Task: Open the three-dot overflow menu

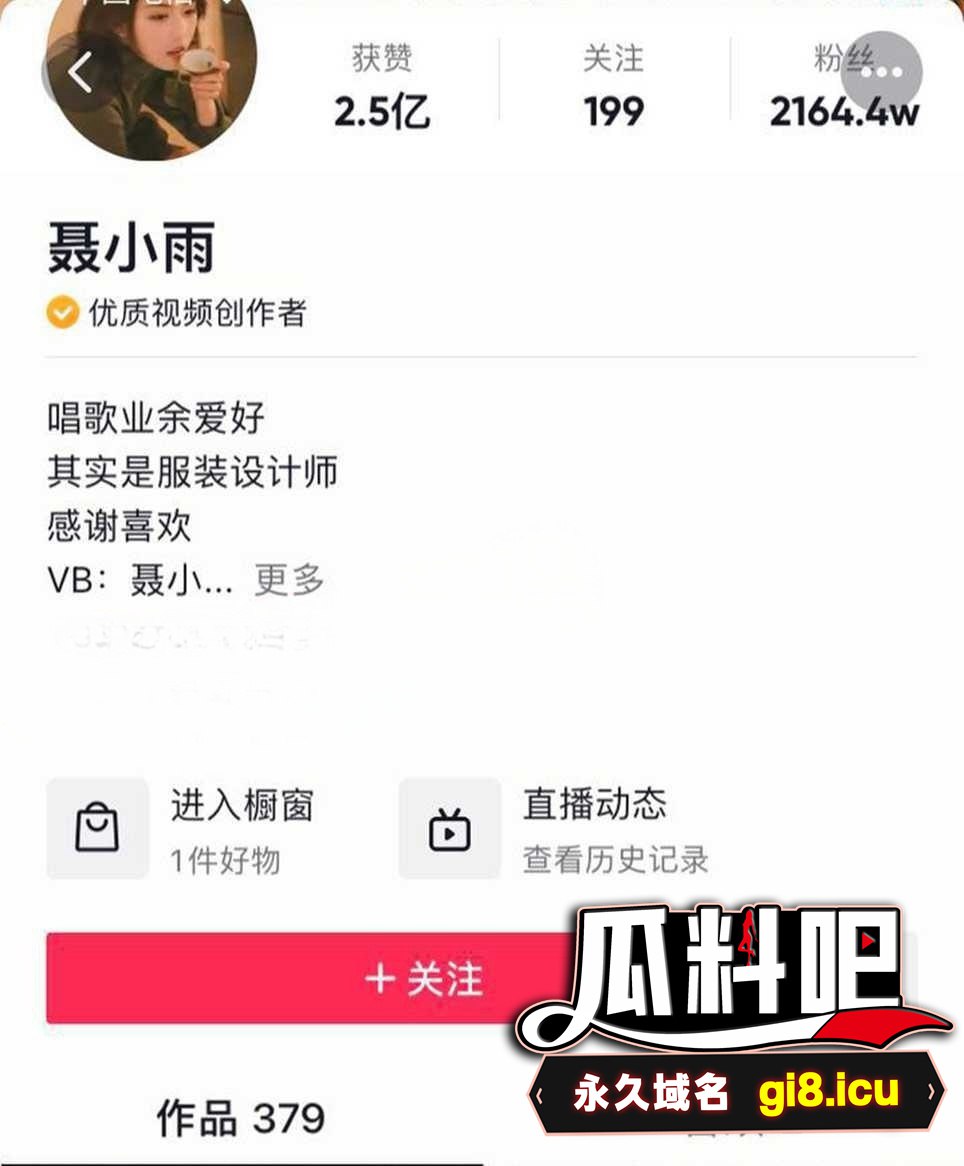Action: (x=881, y=72)
